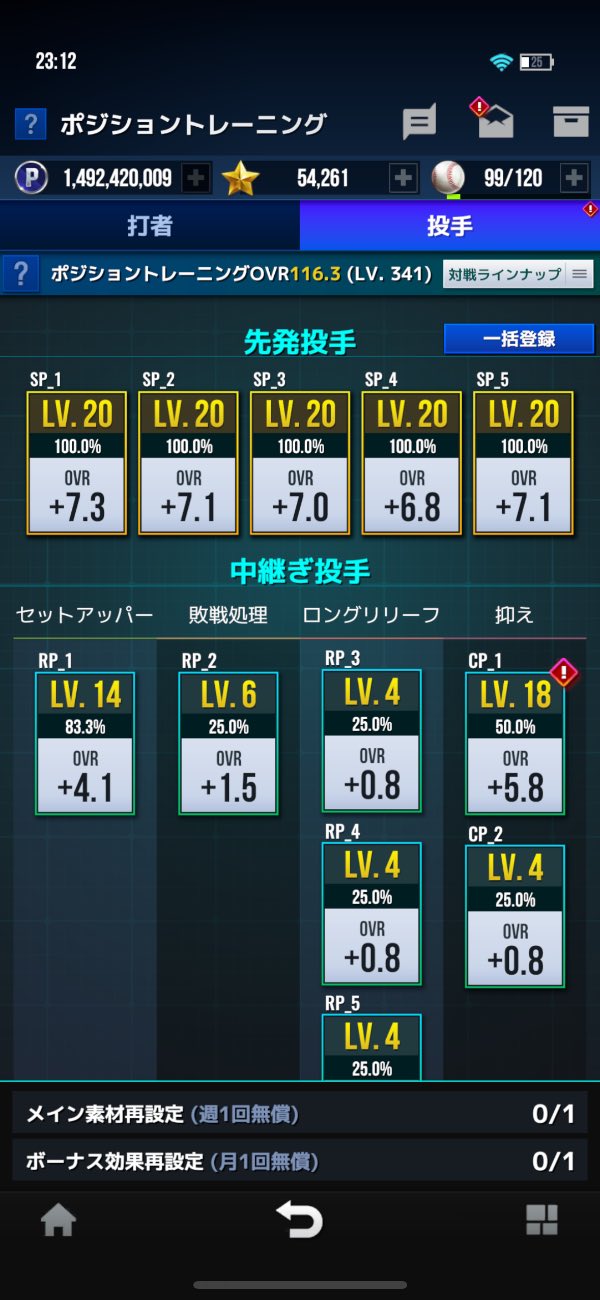600x1300 pixels.
Task: Go to the home screen icon
Action: coord(58,1220)
